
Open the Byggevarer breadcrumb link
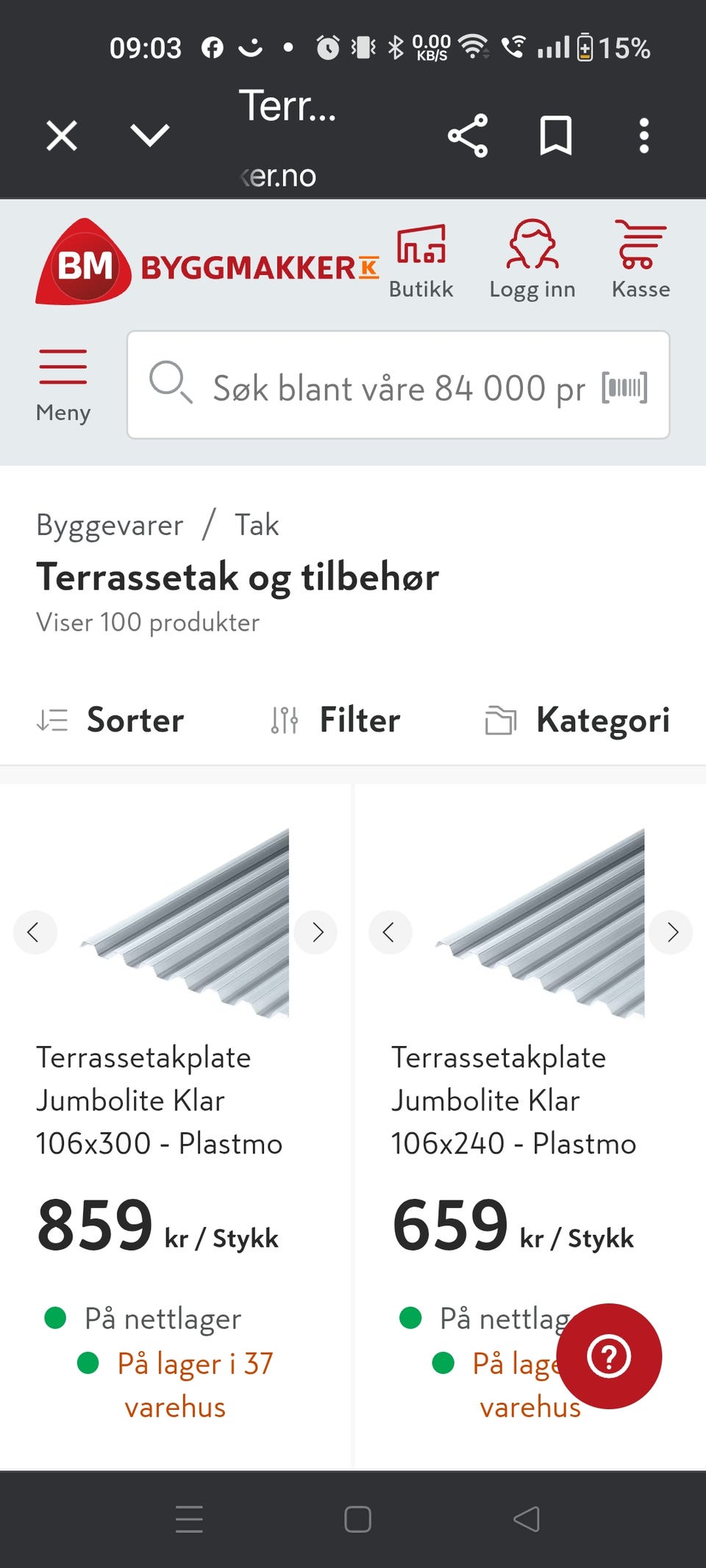[x=110, y=524]
